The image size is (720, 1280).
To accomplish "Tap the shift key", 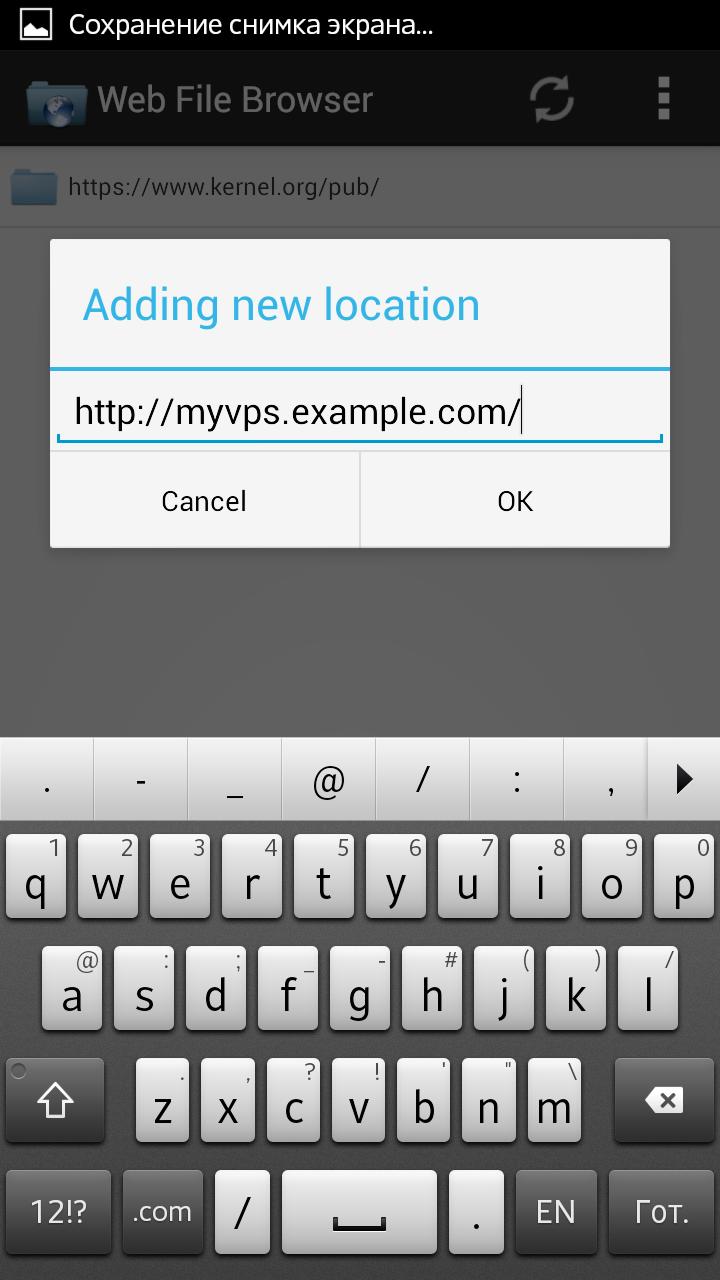I will pos(55,1100).
